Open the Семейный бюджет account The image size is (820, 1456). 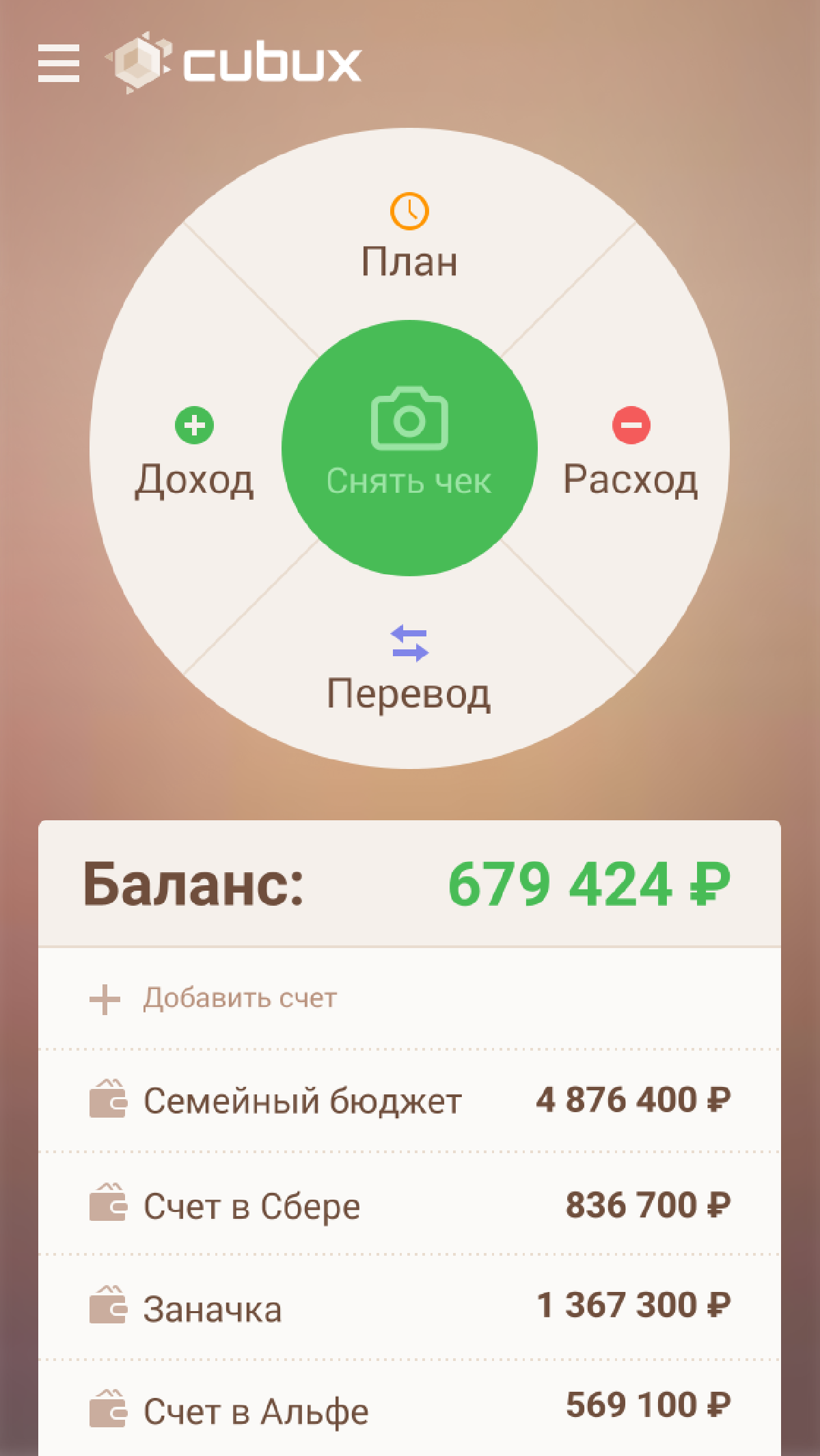point(409,1101)
